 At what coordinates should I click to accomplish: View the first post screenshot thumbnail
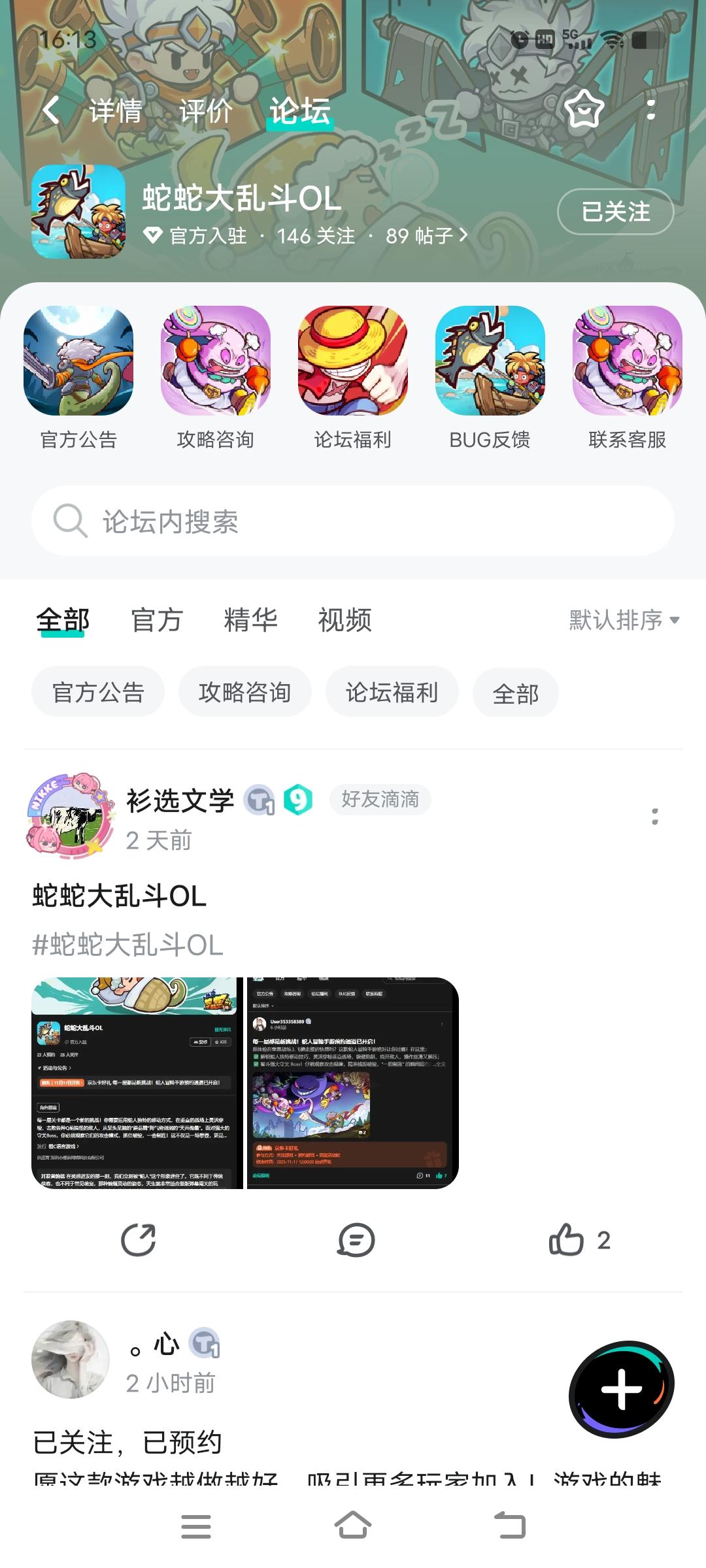136,1086
